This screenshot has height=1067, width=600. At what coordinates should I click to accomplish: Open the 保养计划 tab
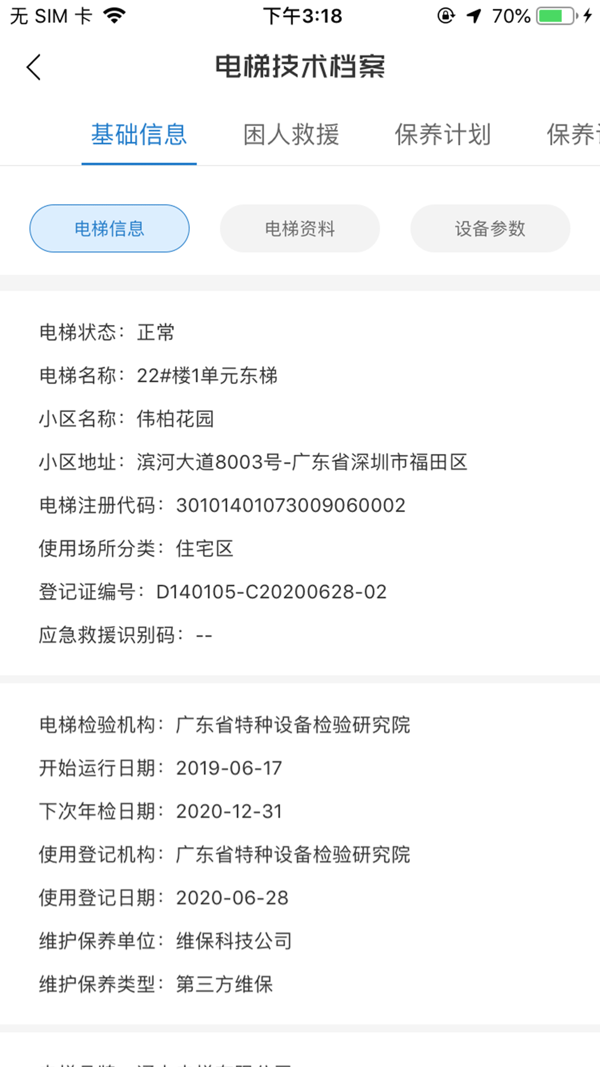tap(443, 135)
